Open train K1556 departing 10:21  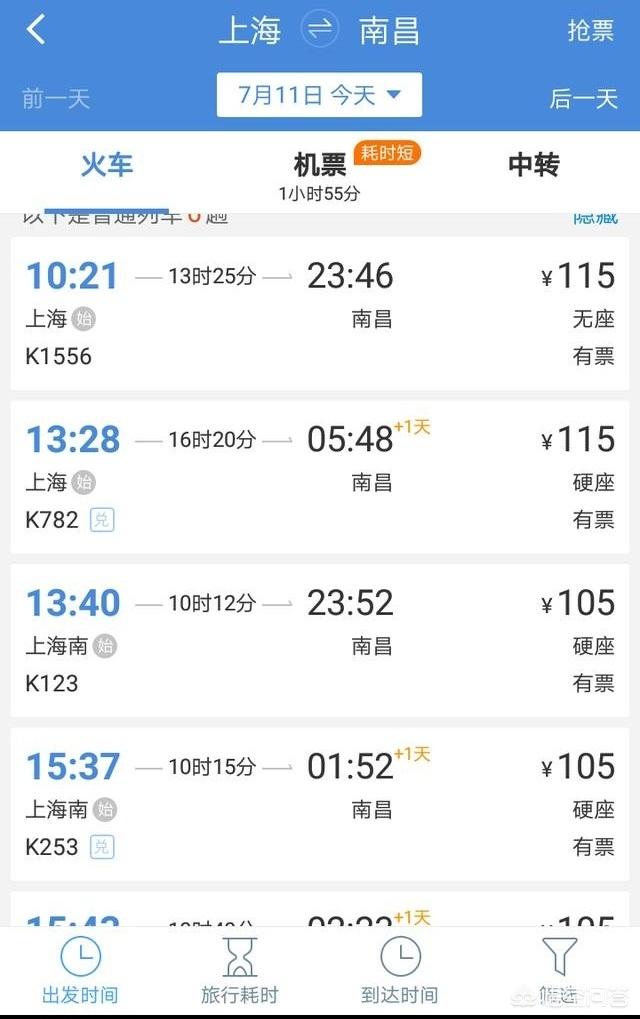[x=320, y=313]
